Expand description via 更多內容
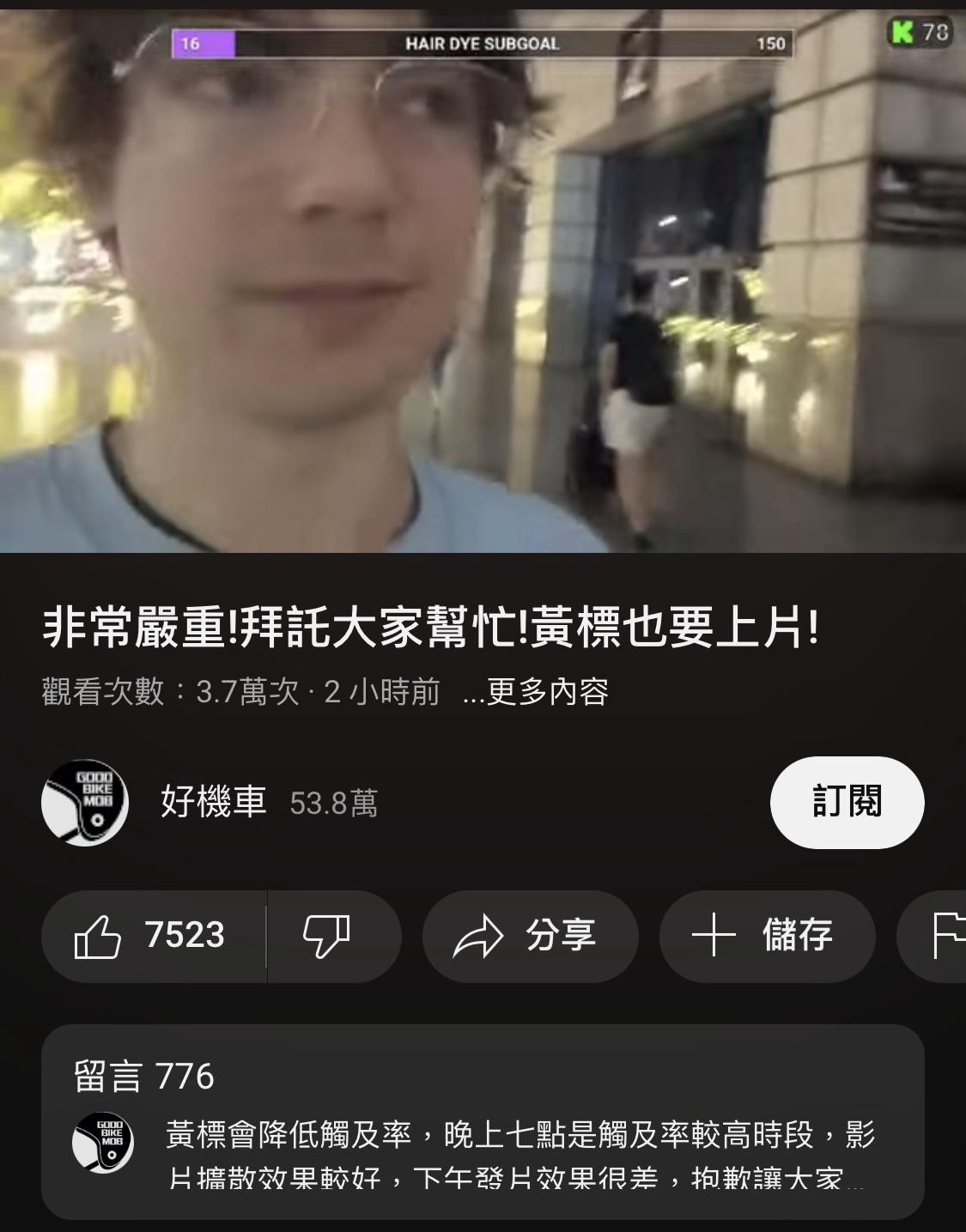Image resolution: width=966 pixels, height=1232 pixels. (x=537, y=692)
